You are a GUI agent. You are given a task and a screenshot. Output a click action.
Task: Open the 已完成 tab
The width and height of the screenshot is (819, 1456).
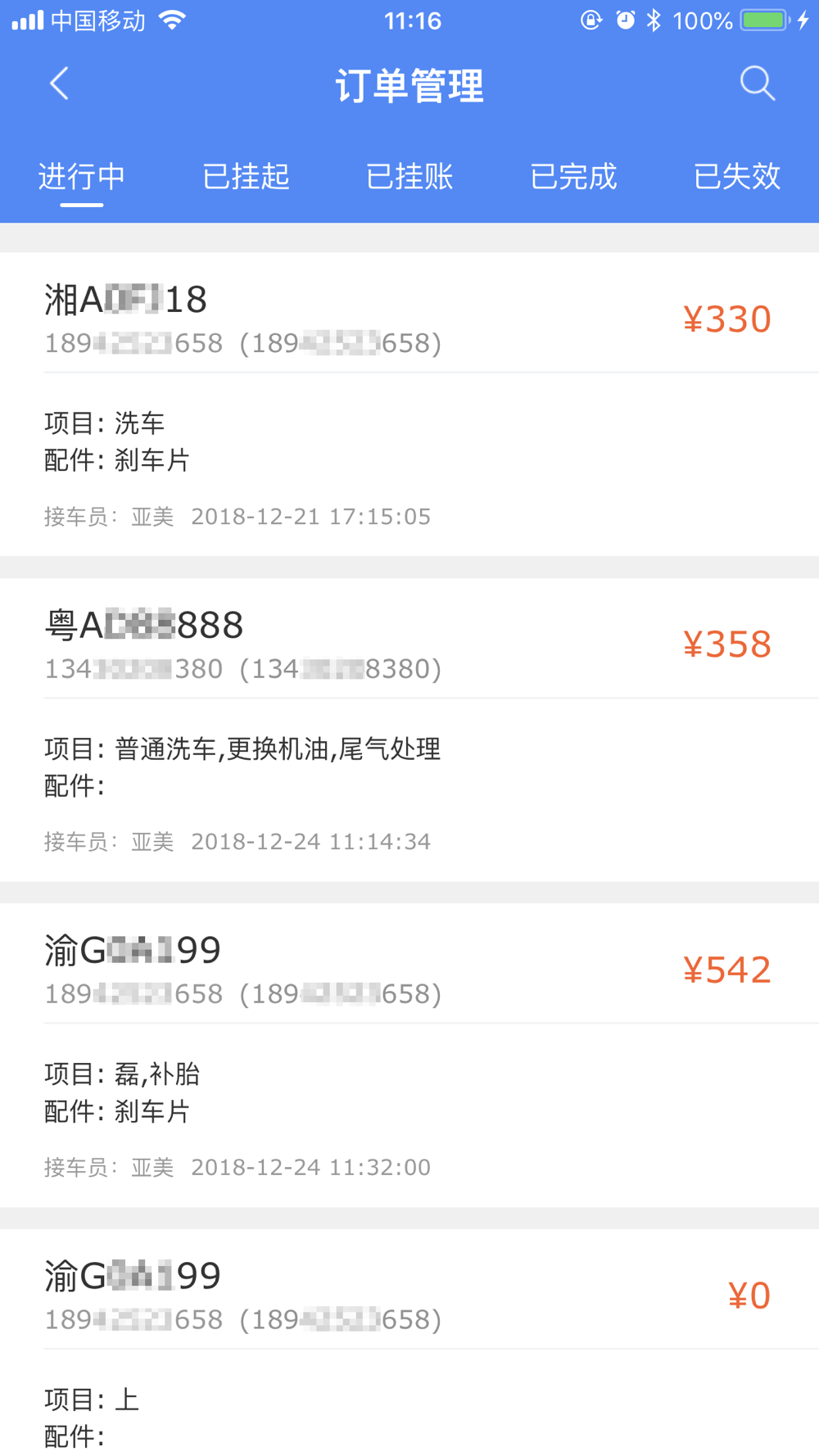coord(573,177)
